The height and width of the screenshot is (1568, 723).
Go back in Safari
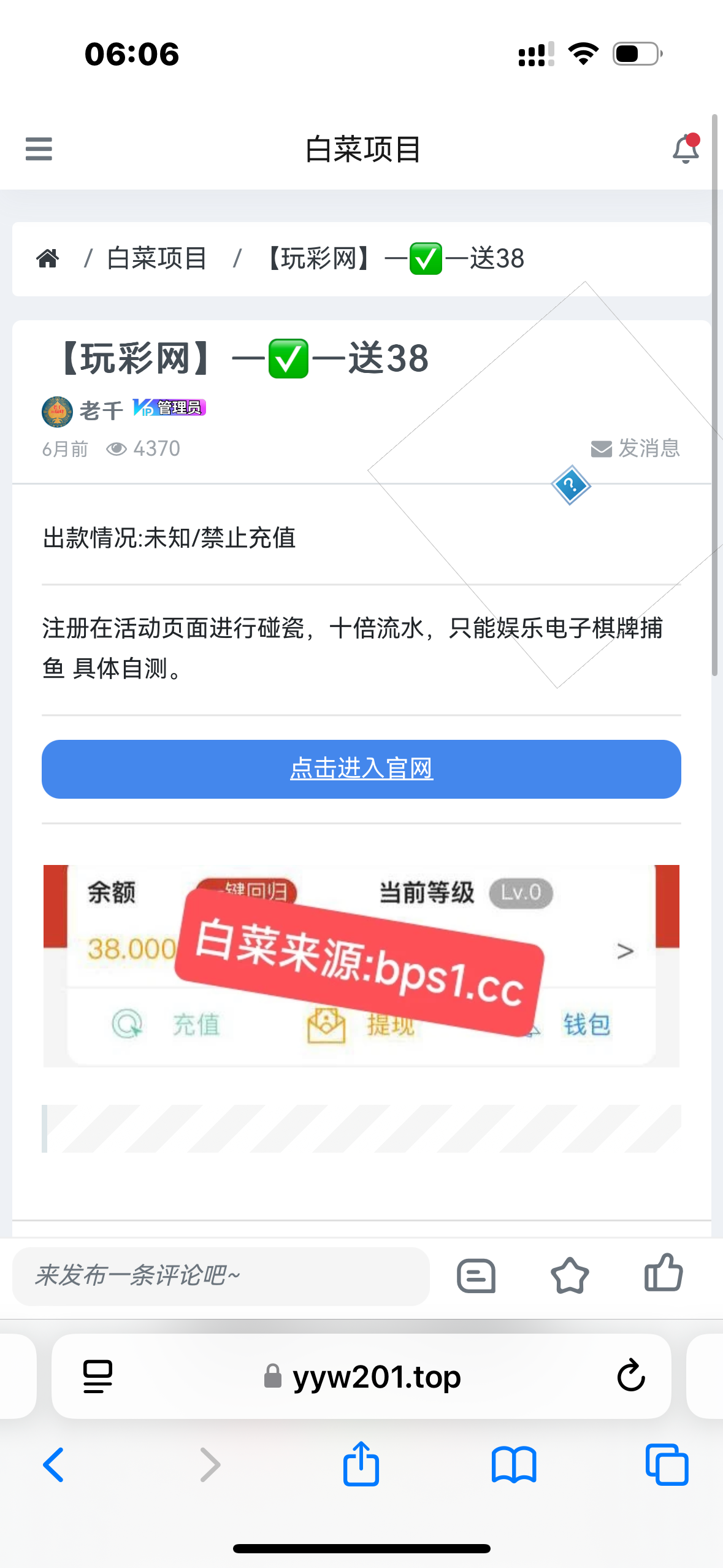tap(53, 1465)
